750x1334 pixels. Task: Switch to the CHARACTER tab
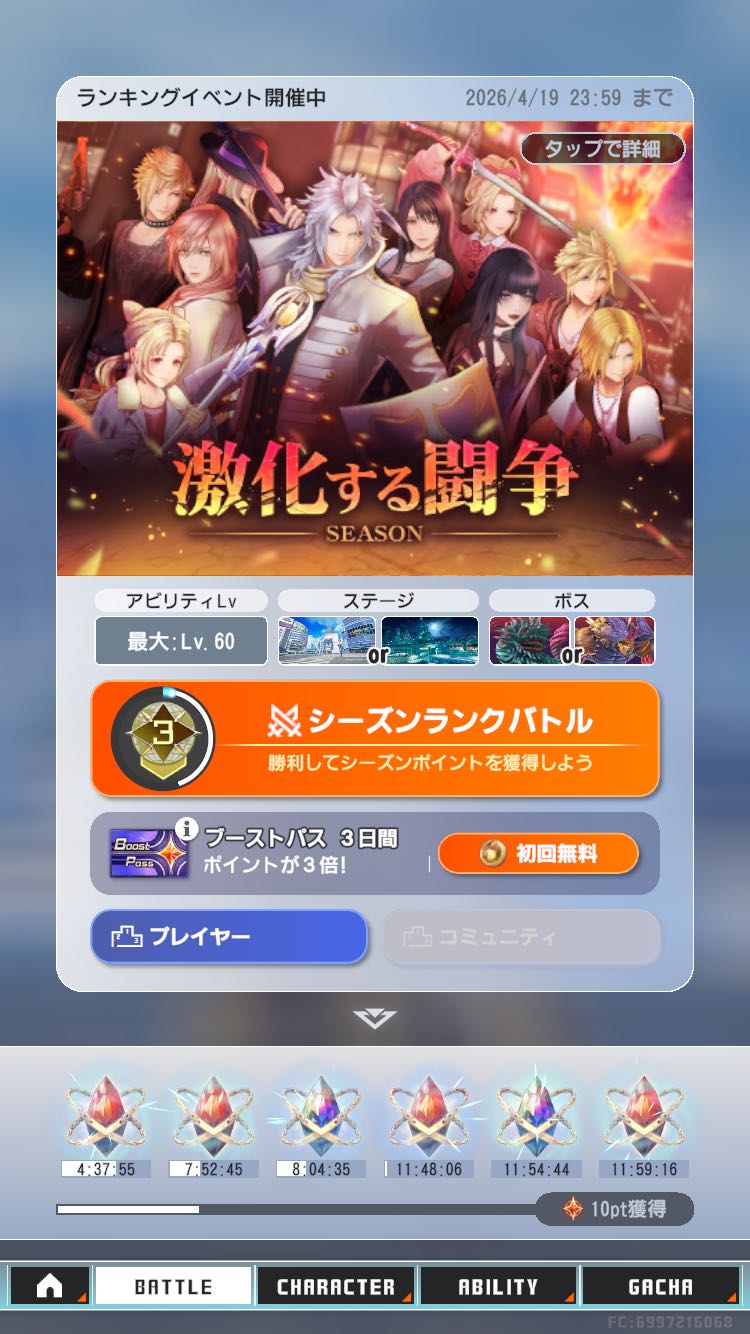335,1286
